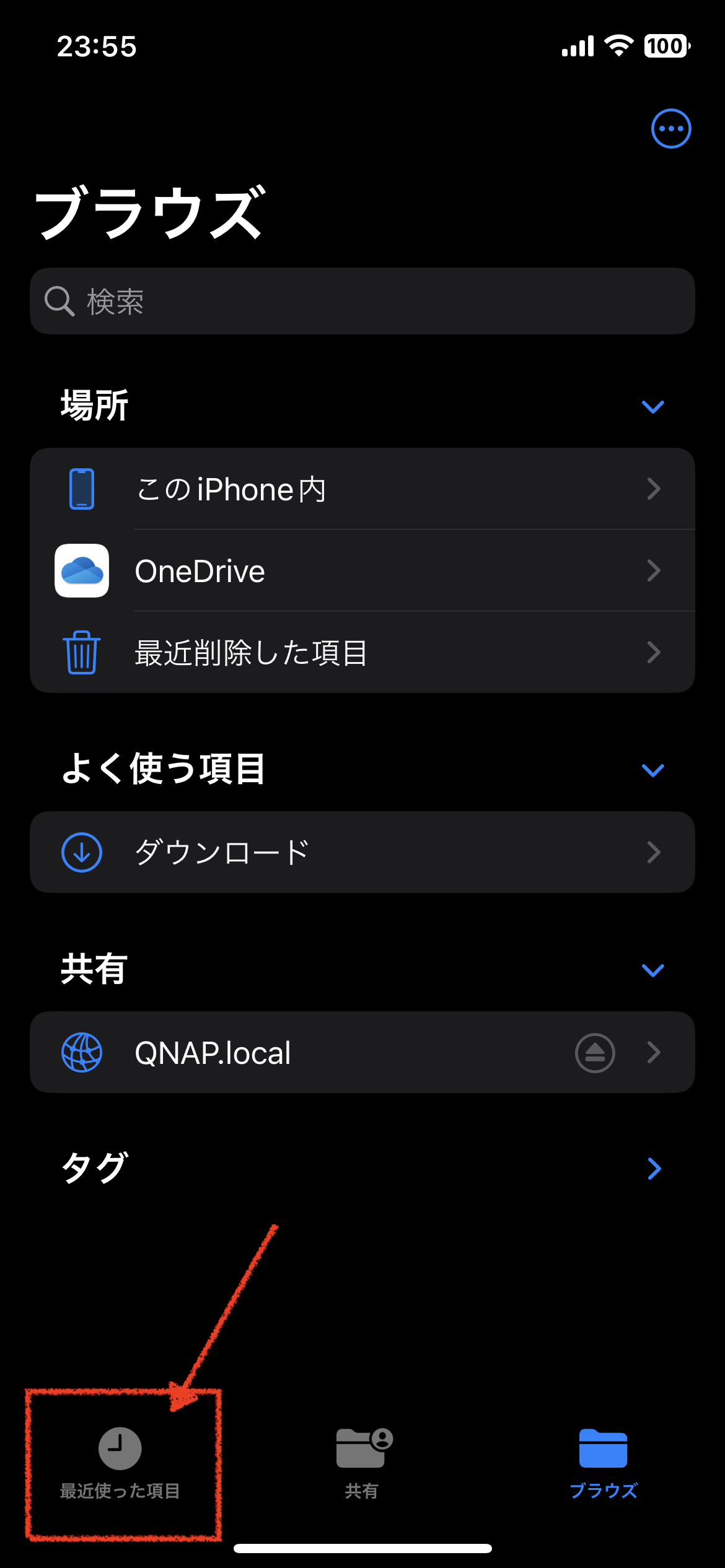725x1568 pixels.
Task: Open the OneDrive location
Action: (362, 571)
